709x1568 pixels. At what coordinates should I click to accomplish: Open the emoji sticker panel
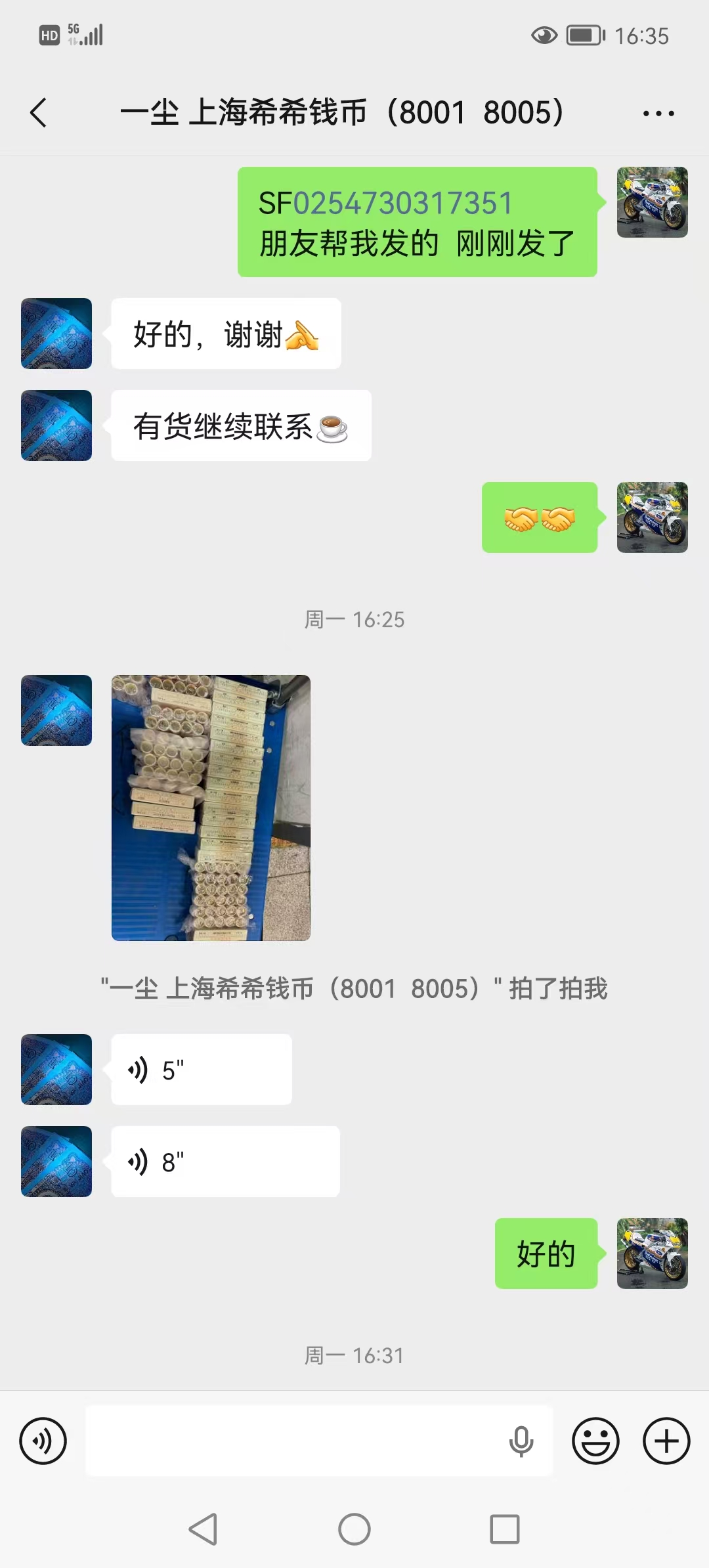595,1441
